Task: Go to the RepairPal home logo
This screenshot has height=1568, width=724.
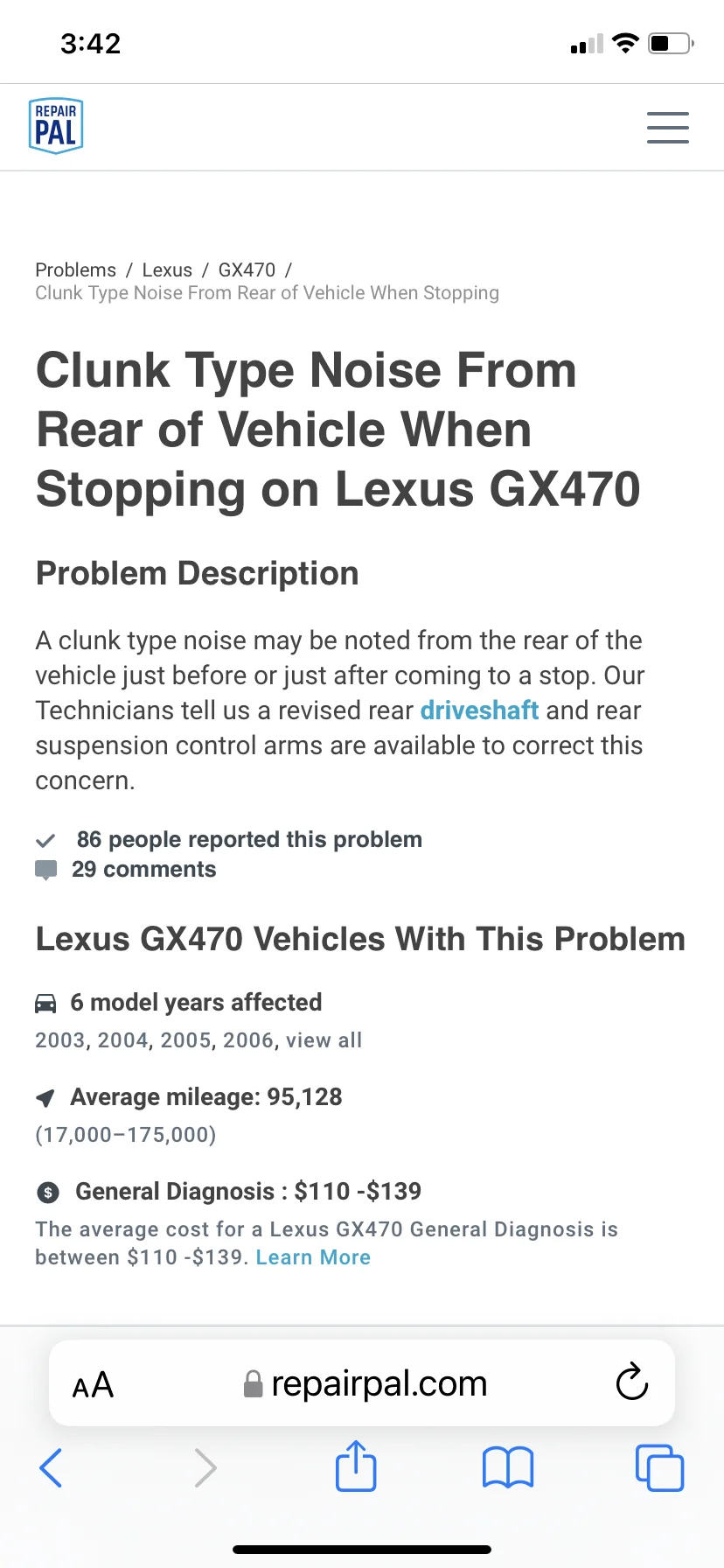Action: pos(56,126)
